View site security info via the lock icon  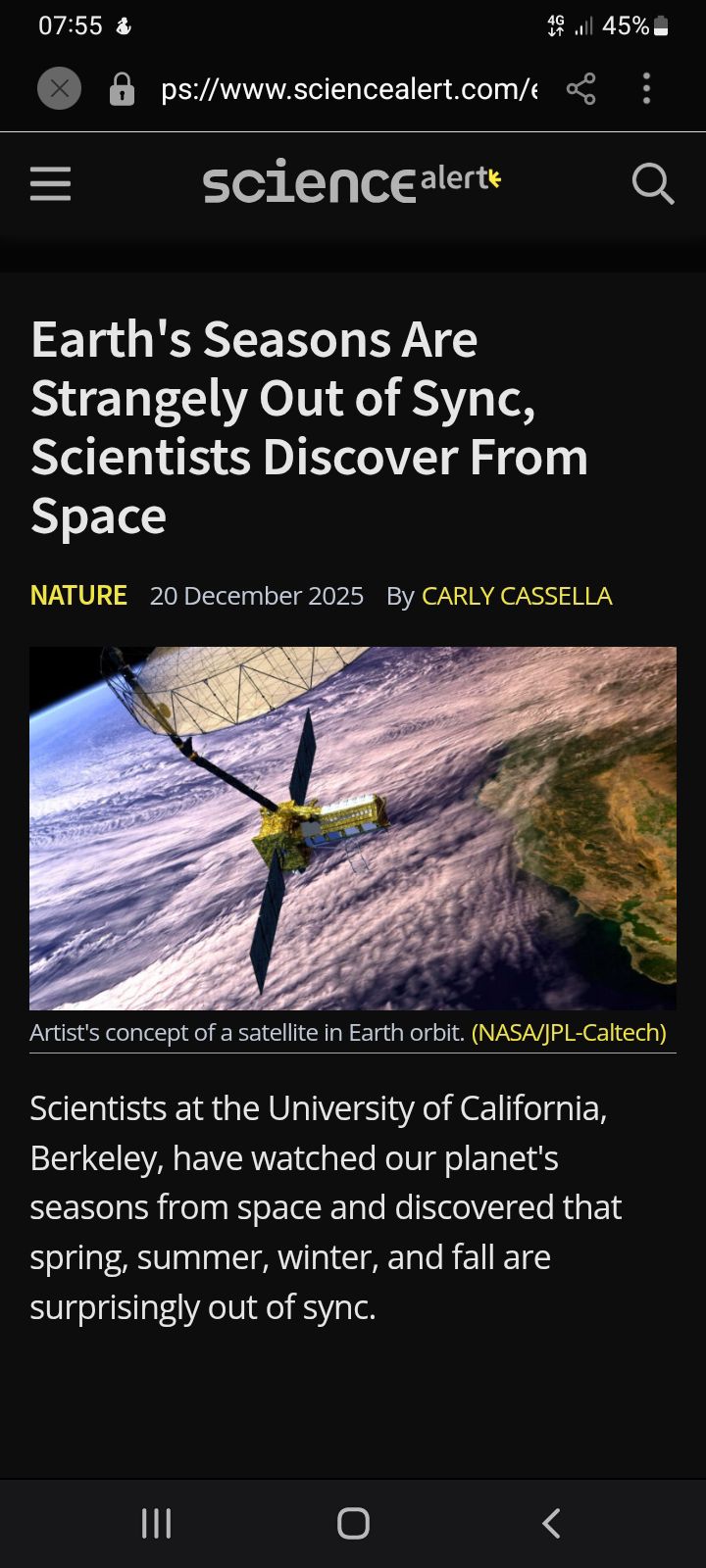(122, 89)
